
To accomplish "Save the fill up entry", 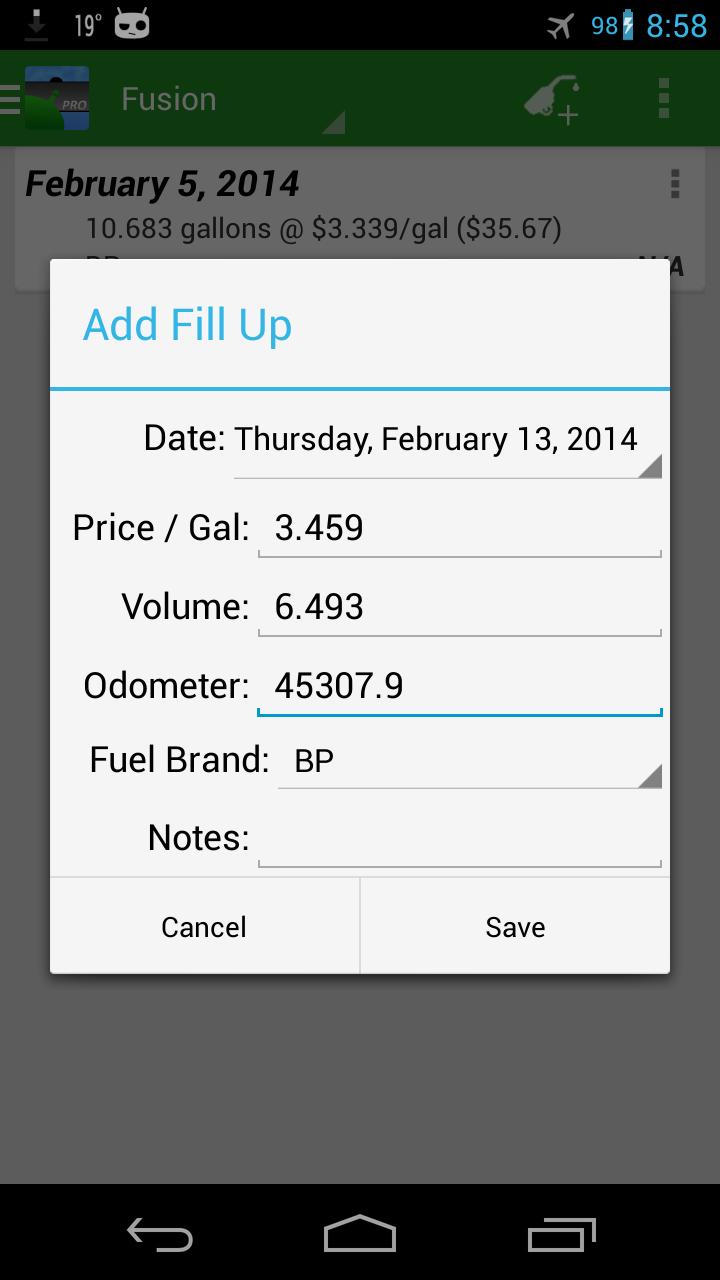I will (515, 927).
